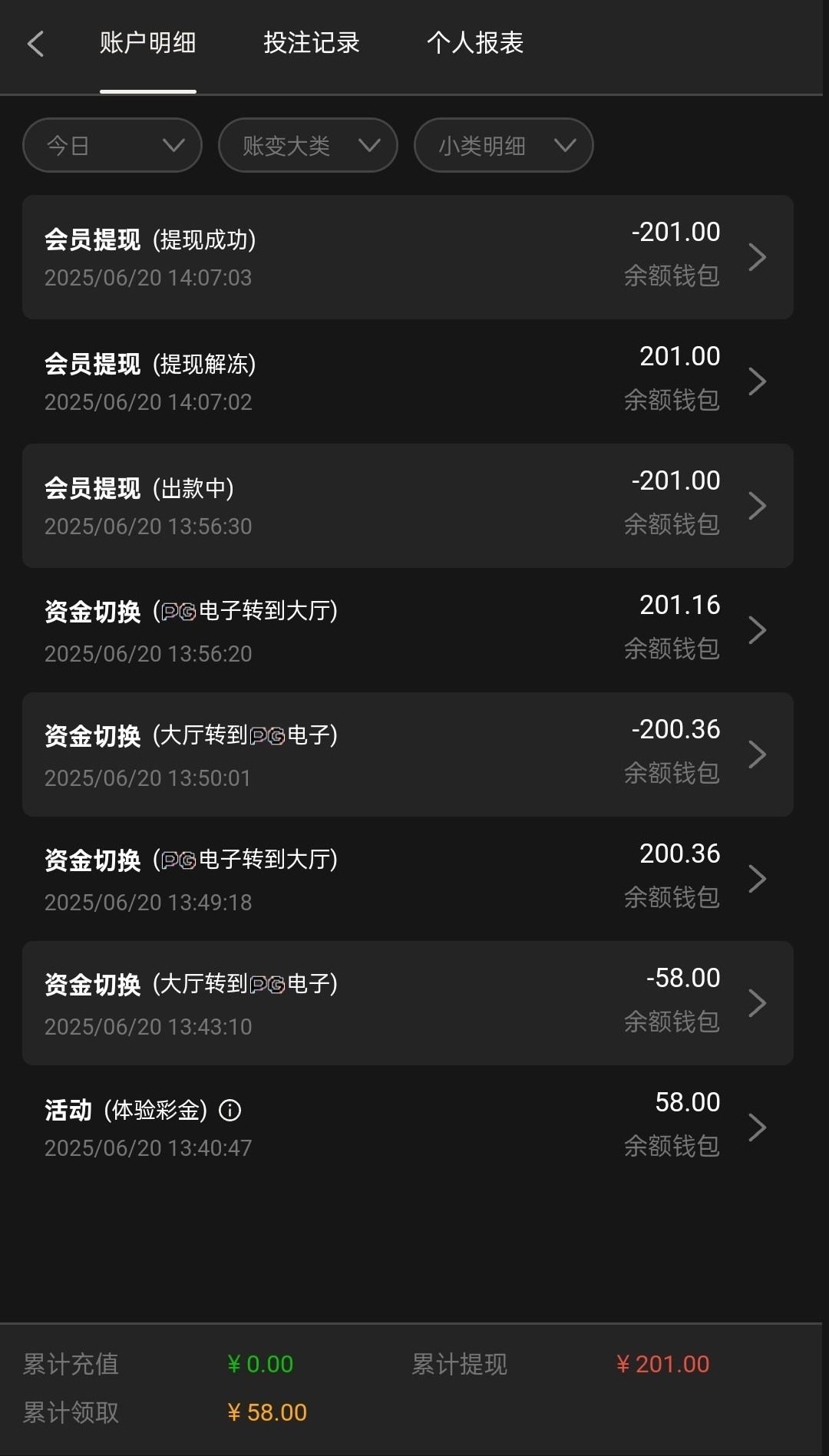
Task: View the 200.36 transfer at 13:49:18
Action: pyautogui.click(x=408, y=879)
